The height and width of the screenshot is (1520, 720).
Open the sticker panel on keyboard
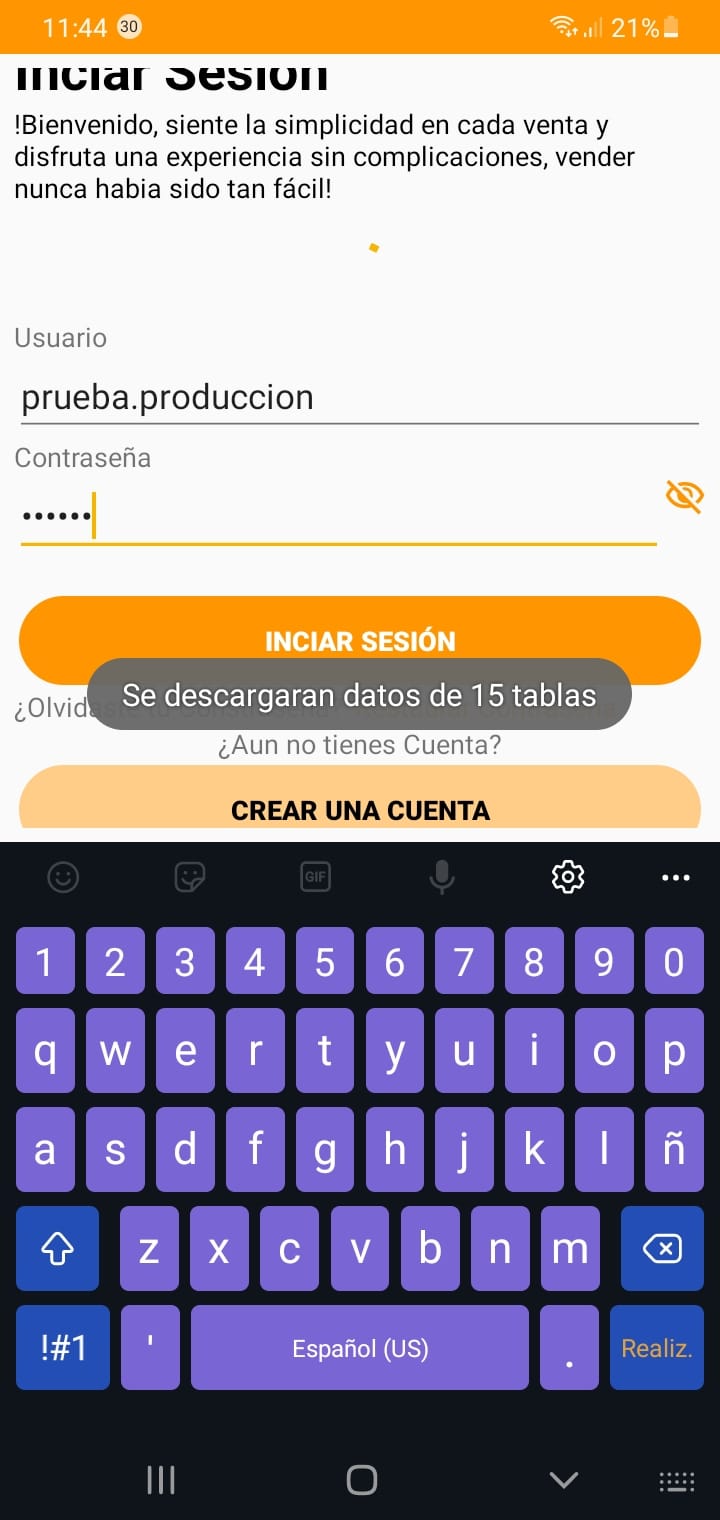coord(189,877)
